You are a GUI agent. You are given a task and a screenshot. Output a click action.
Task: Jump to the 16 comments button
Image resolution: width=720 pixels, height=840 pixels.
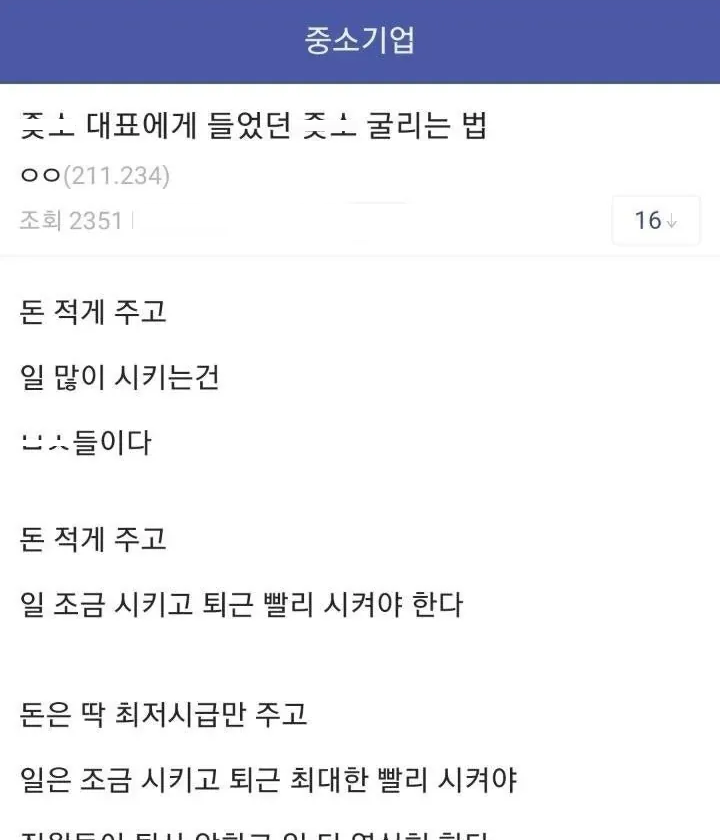655,220
